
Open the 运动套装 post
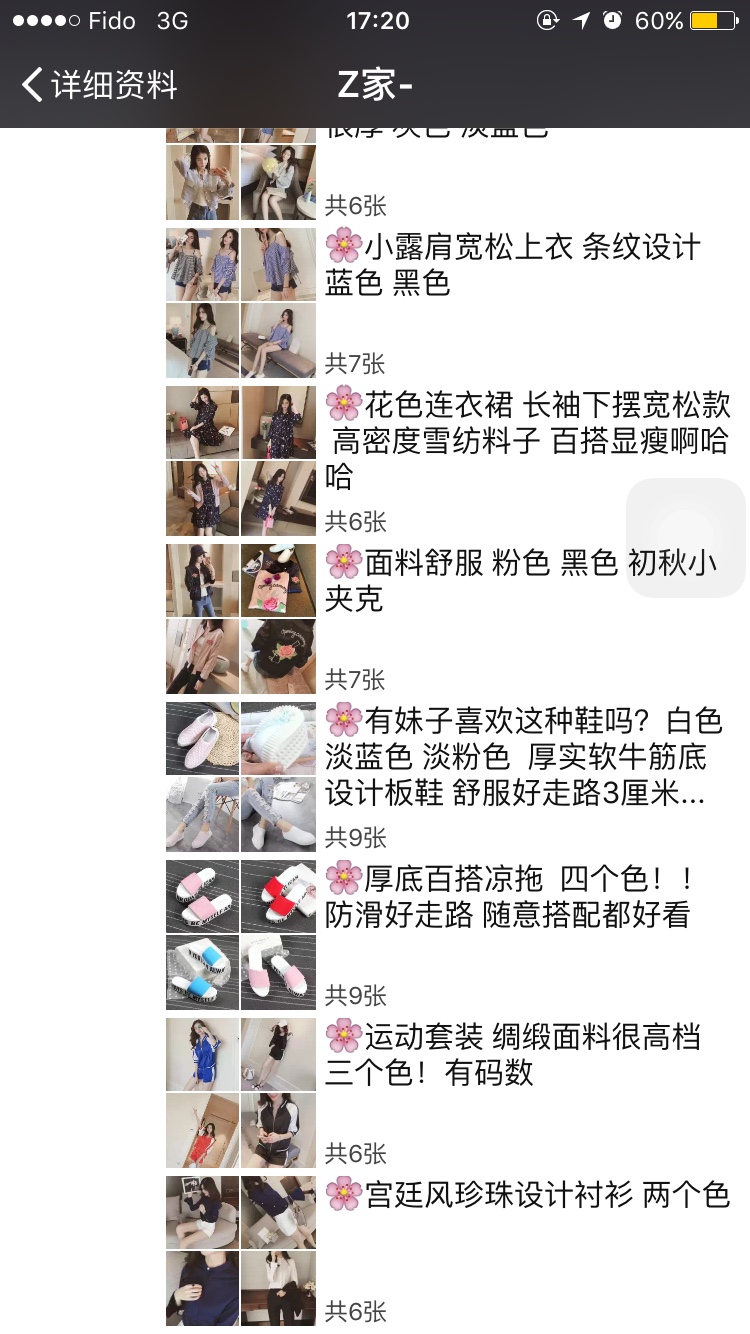(512, 1055)
